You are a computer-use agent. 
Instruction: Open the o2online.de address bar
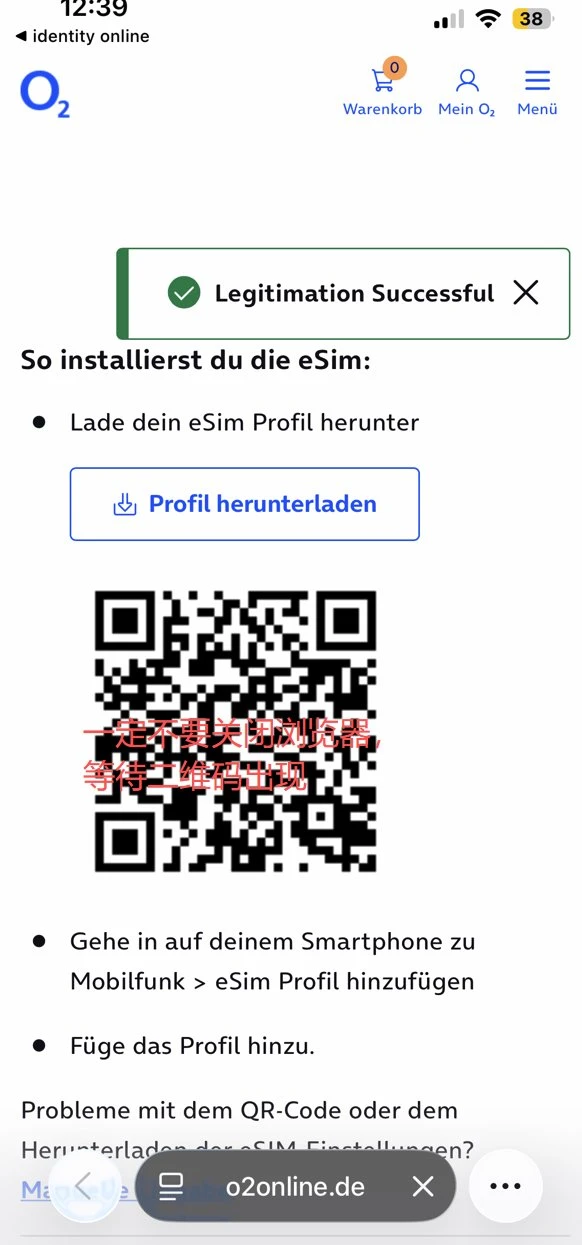tap(295, 1186)
